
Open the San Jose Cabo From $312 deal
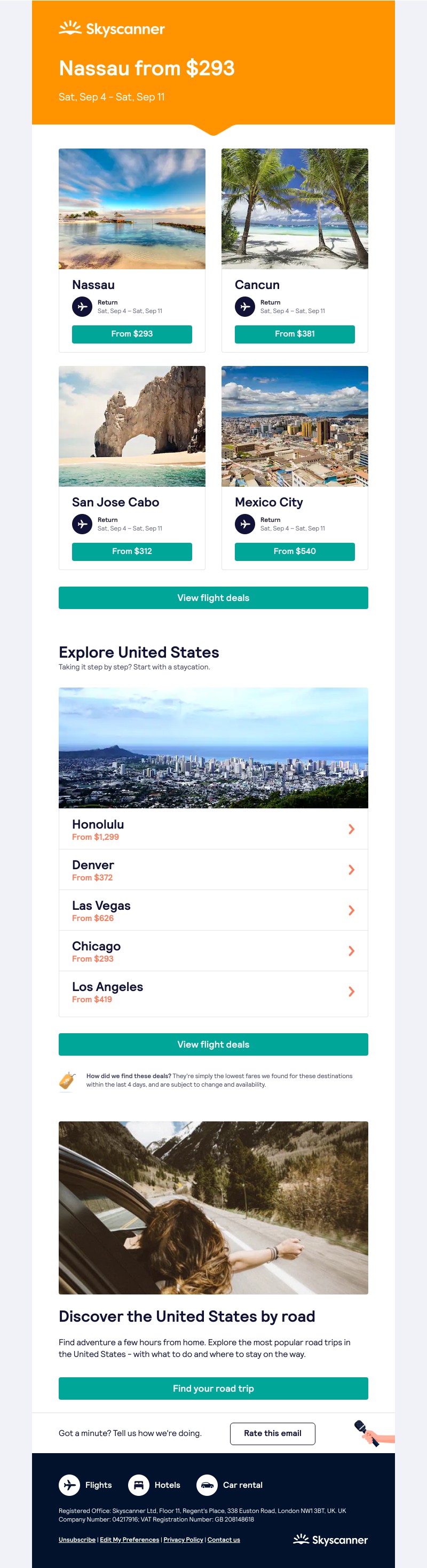tap(131, 551)
